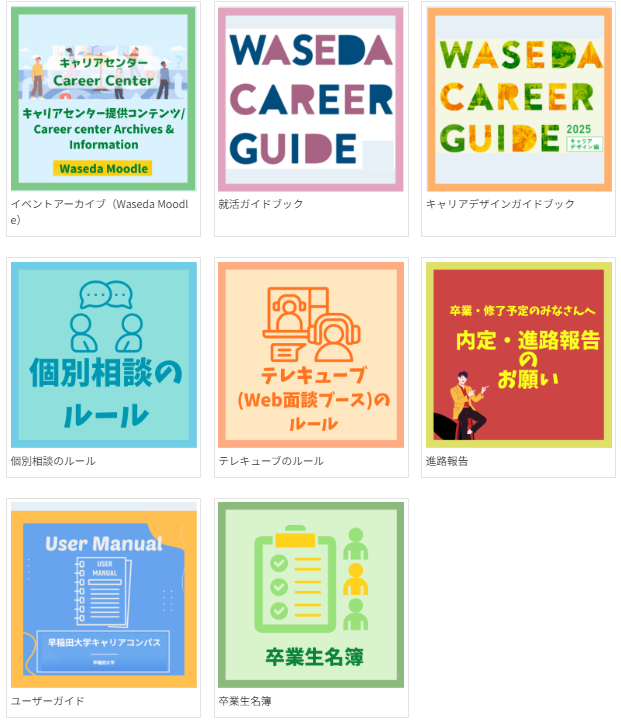The image size is (621, 722).
Task: View the テレキューブのルール card
Action: (311, 355)
